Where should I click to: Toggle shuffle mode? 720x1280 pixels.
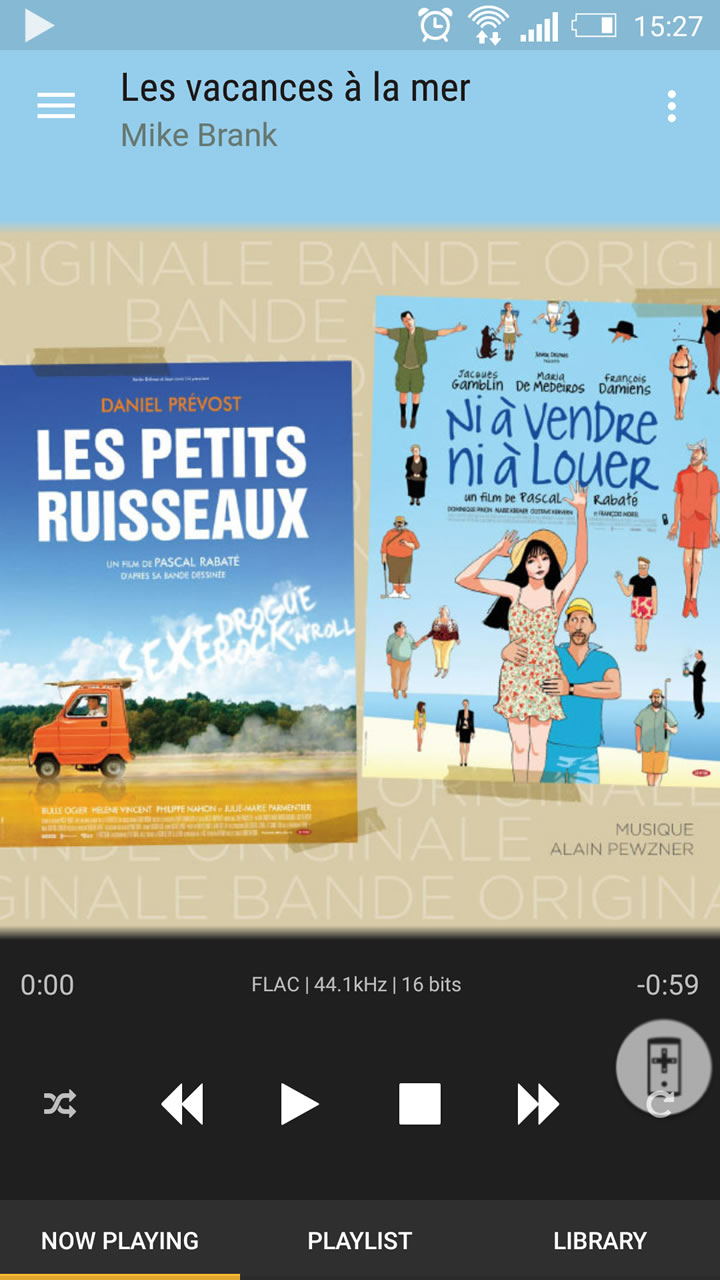[x=60, y=1104]
